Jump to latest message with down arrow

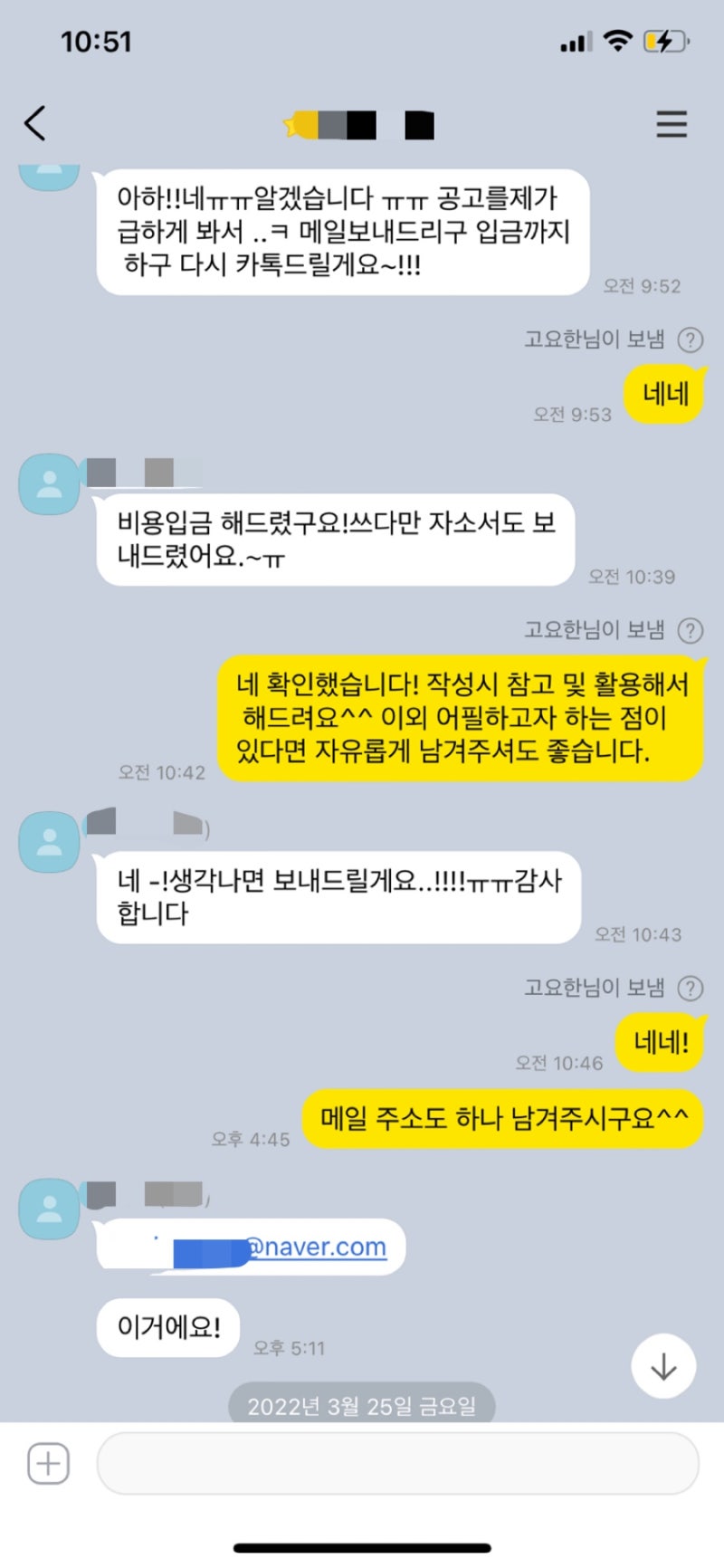663,1366
